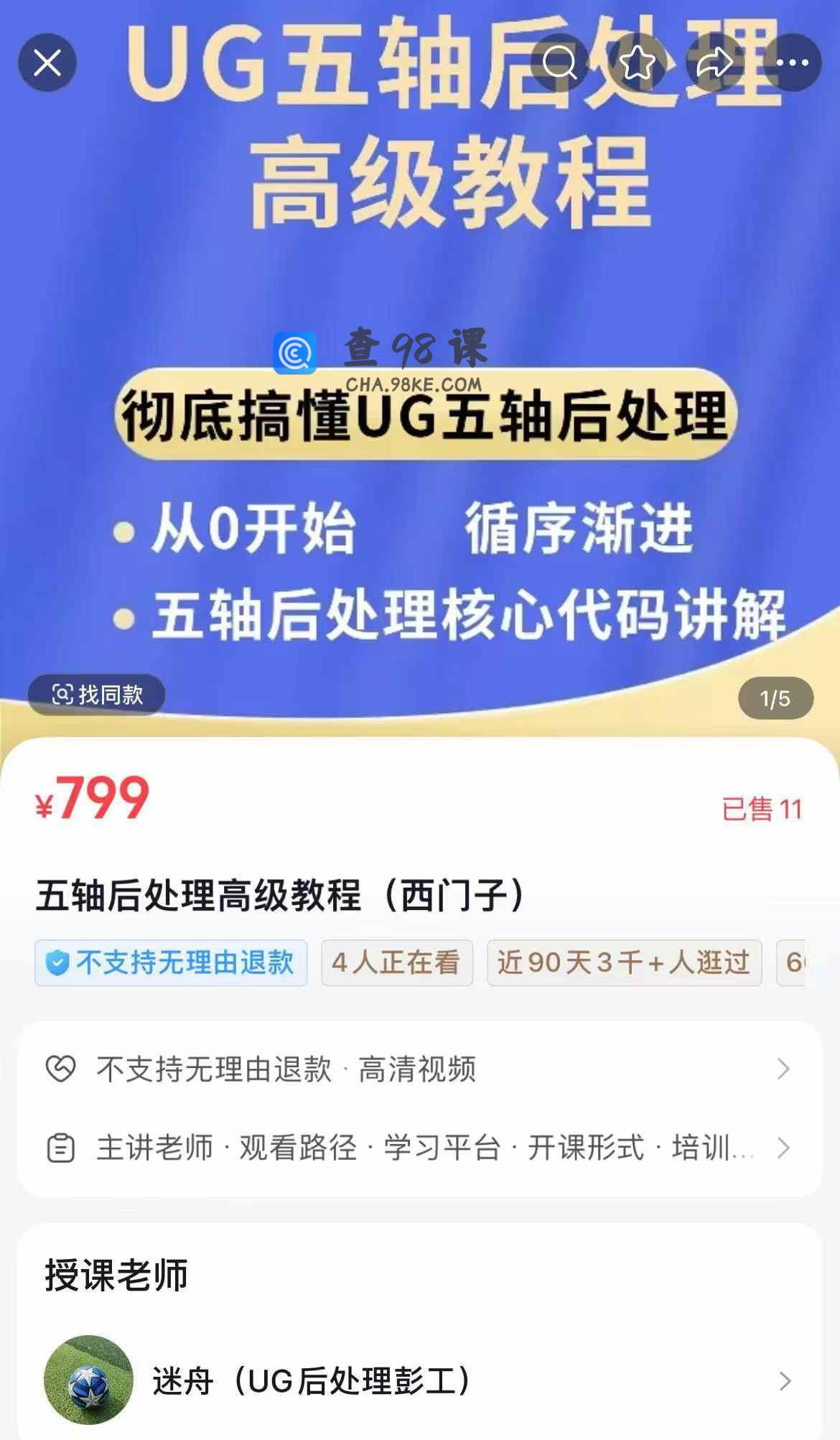Tap 找同款 to find similar items

point(97,695)
